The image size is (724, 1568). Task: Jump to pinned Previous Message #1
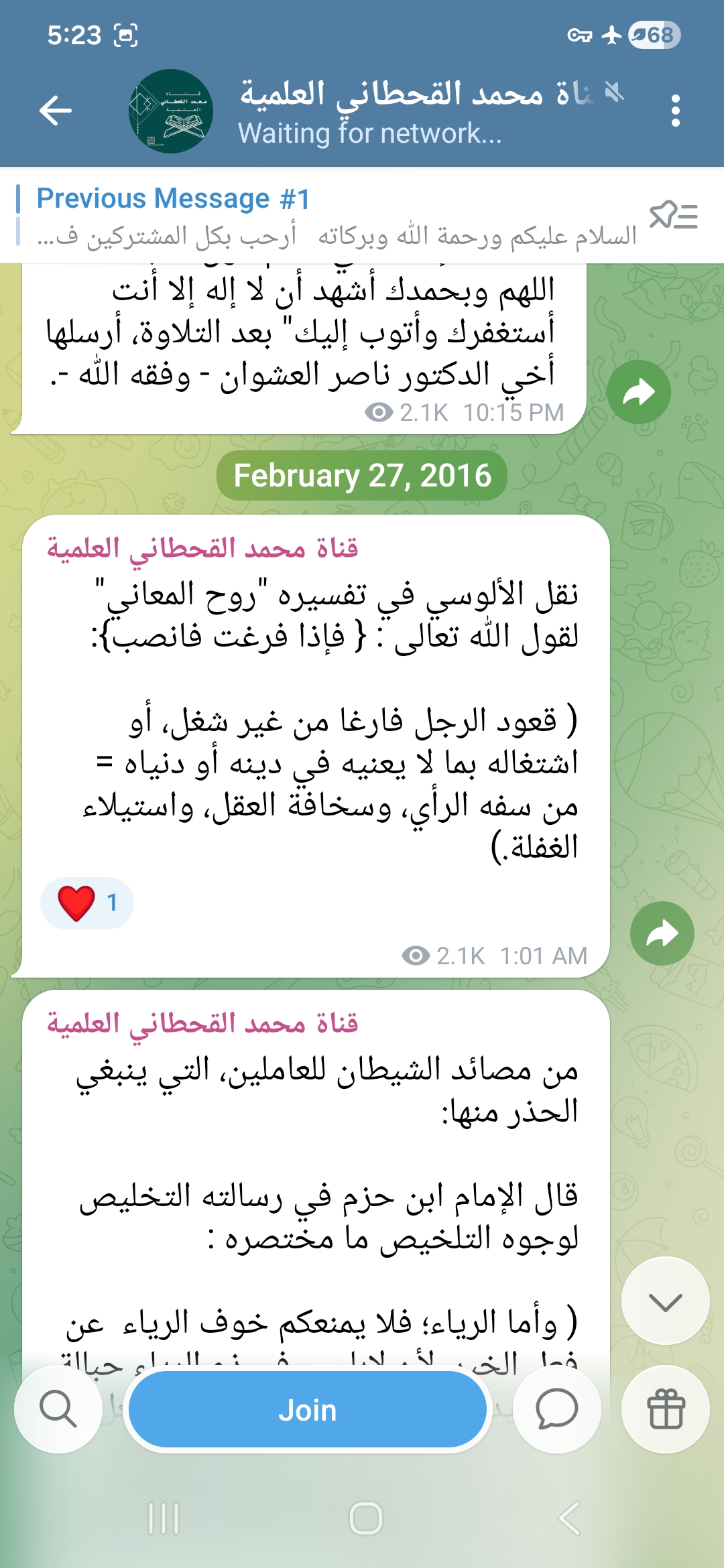point(322,216)
